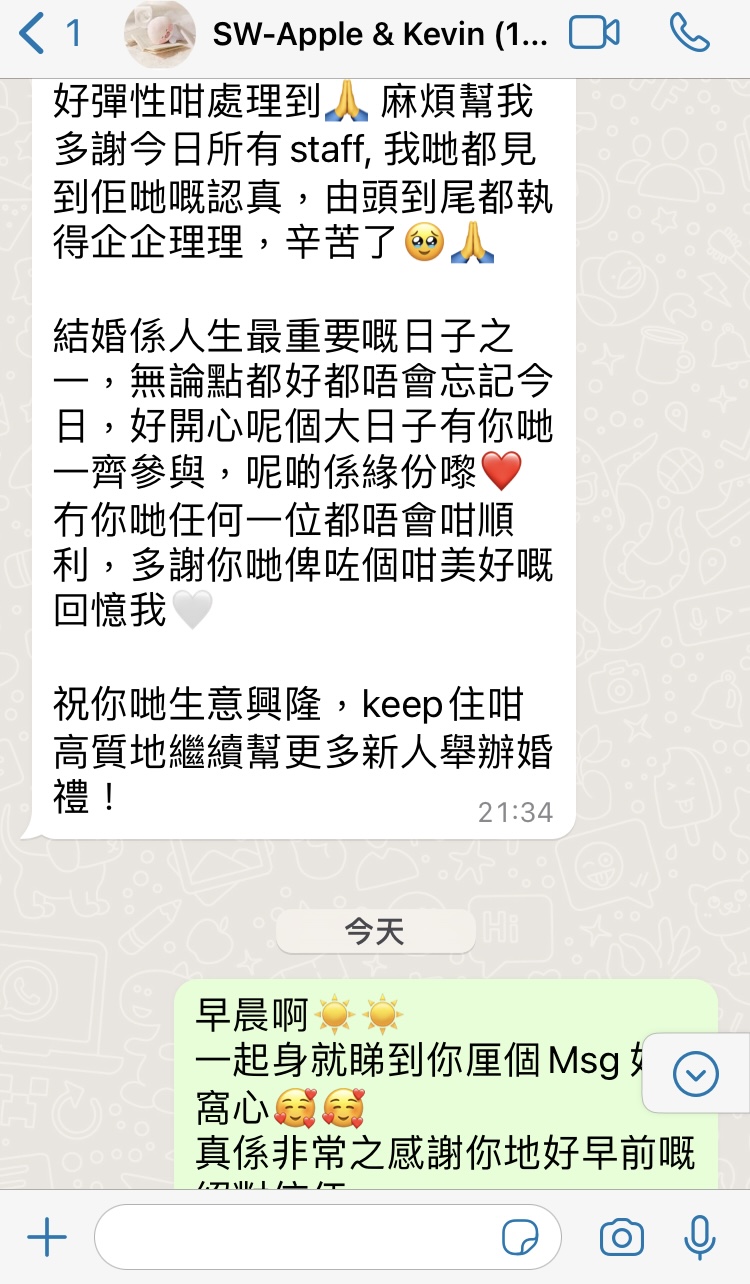Open the camera
The height and width of the screenshot is (1284, 750).
pyautogui.click(x=621, y=1238)
